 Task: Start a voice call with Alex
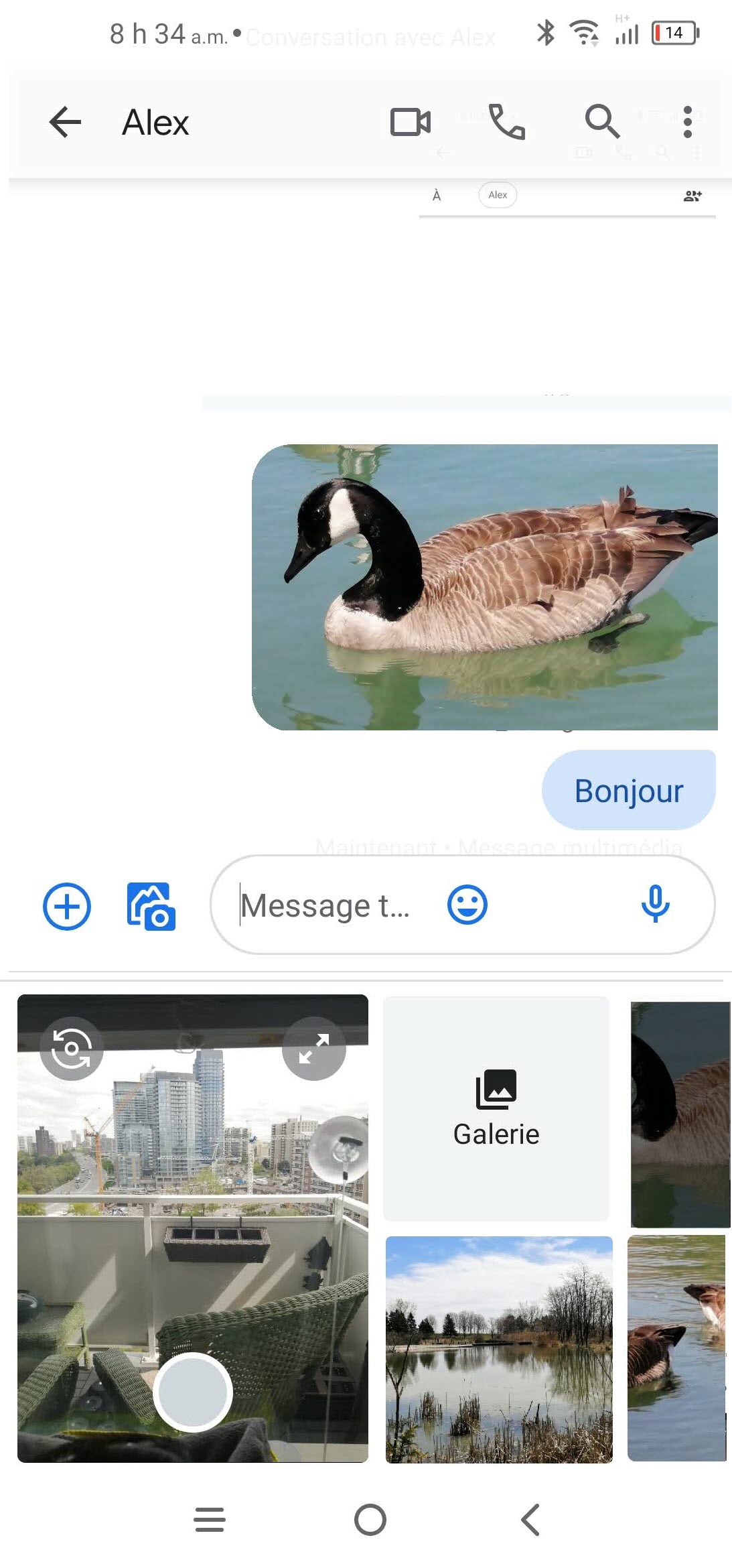[507, 122]
